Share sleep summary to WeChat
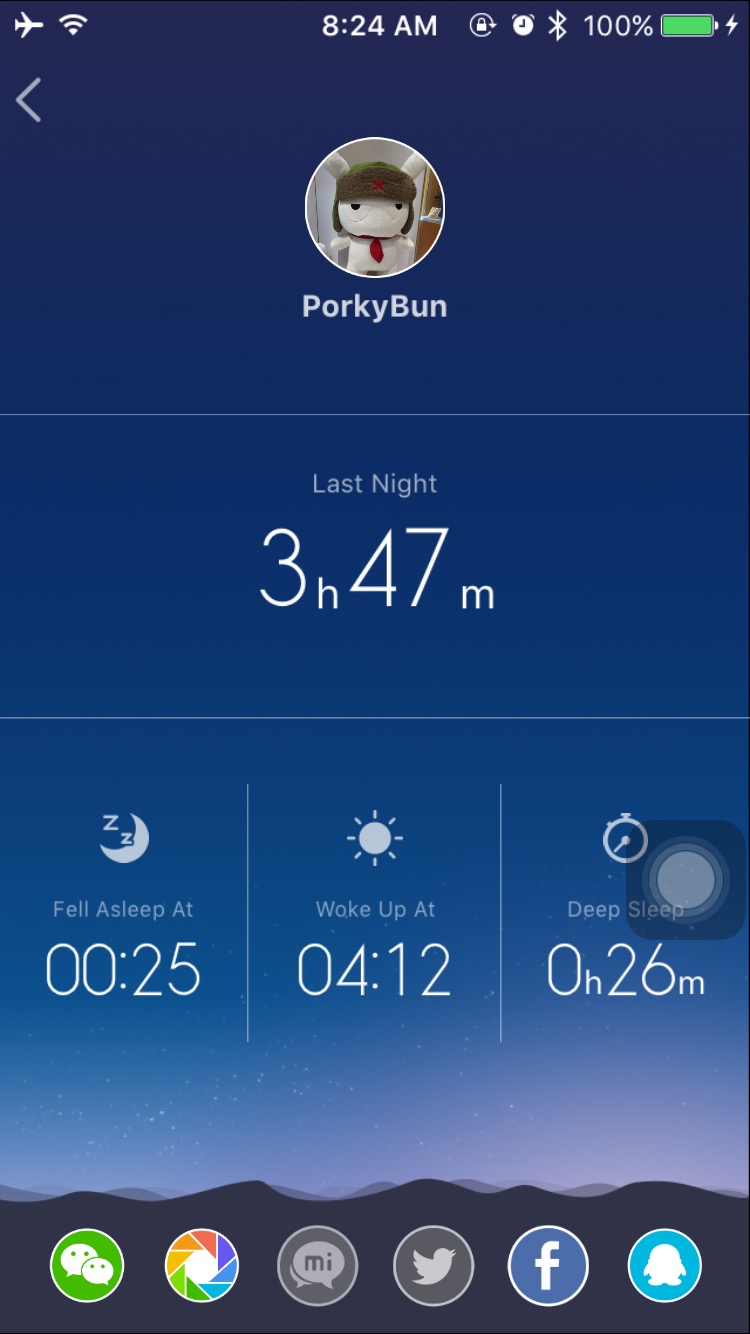 [87, 1266]
